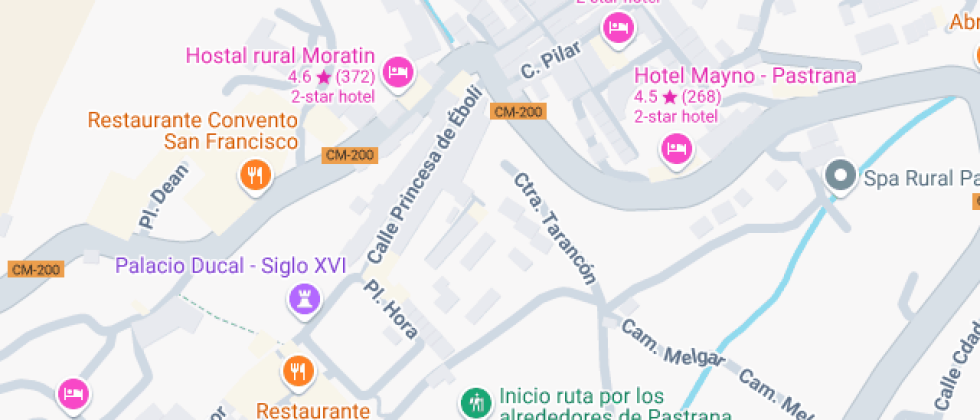Image resolution: width=980 pixels, height=420 pixels.
Task: Open the Hostal rural Moratin hotel pin
Action: click(x=399, y=72)
